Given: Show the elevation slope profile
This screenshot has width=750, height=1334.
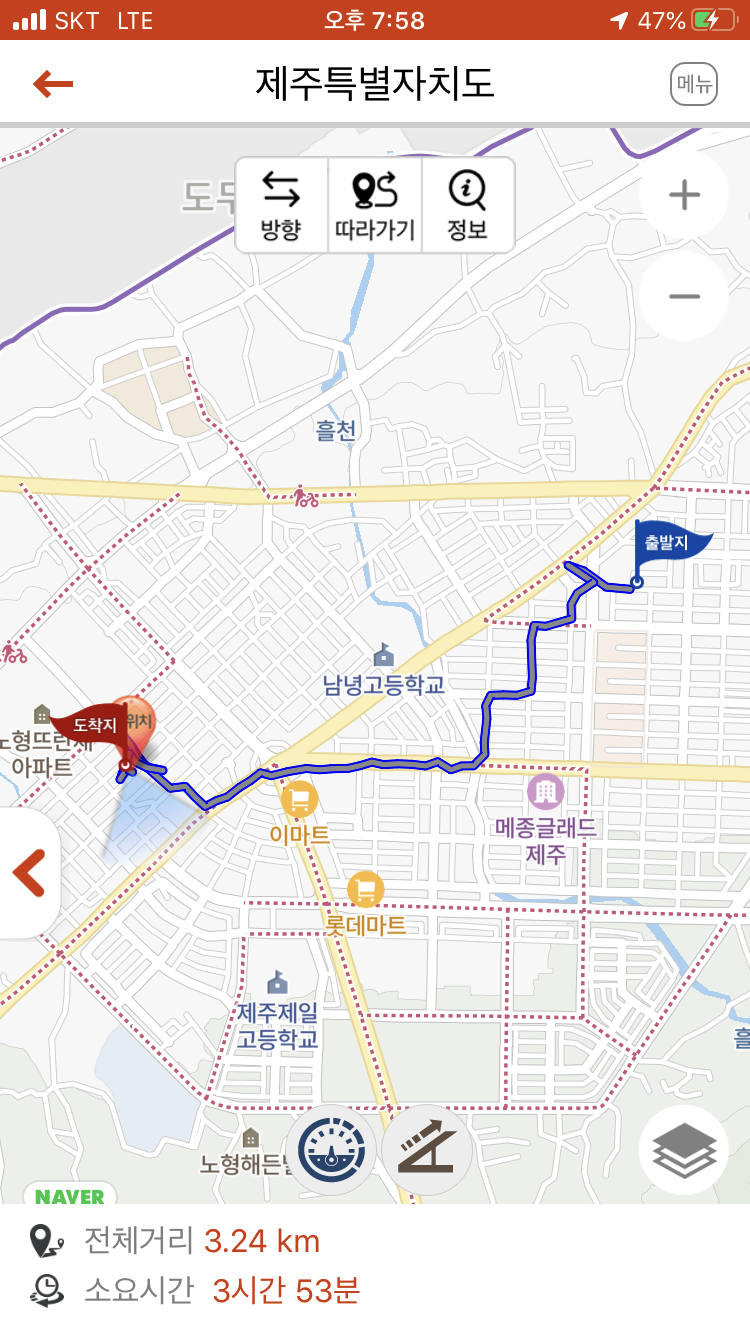Looking at the screenshot, I should 427,1151.
